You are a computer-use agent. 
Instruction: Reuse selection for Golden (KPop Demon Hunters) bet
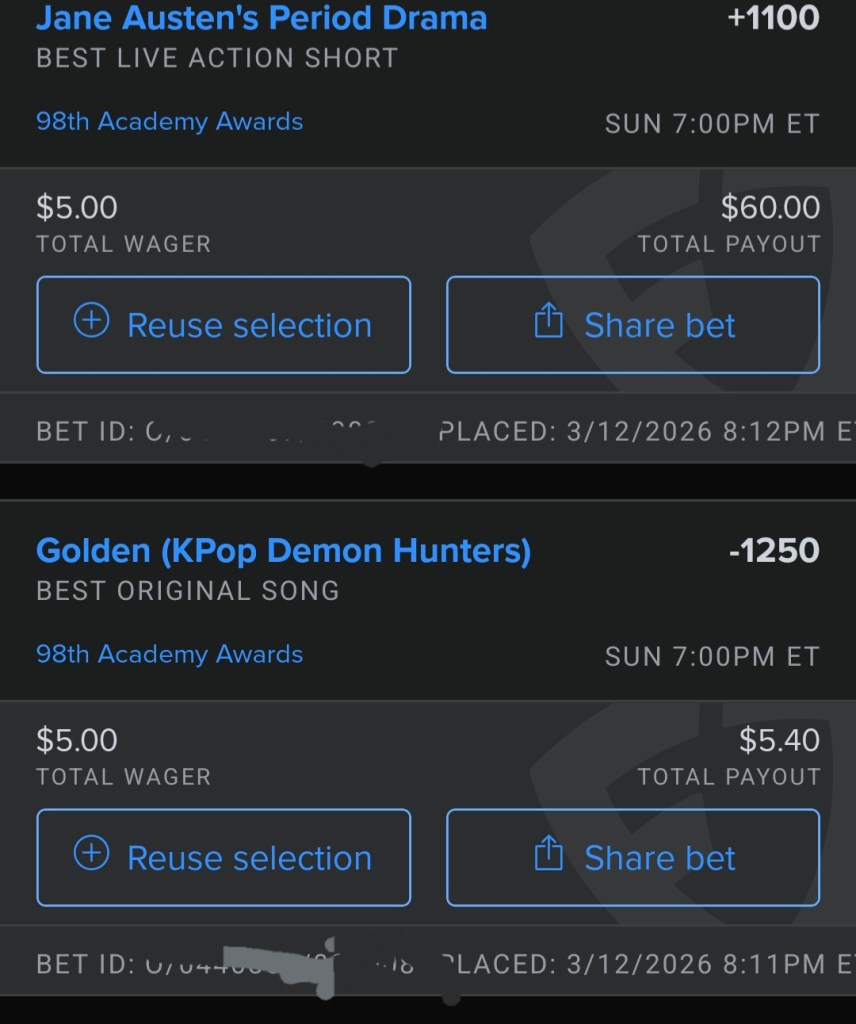(x=223, y=858)
